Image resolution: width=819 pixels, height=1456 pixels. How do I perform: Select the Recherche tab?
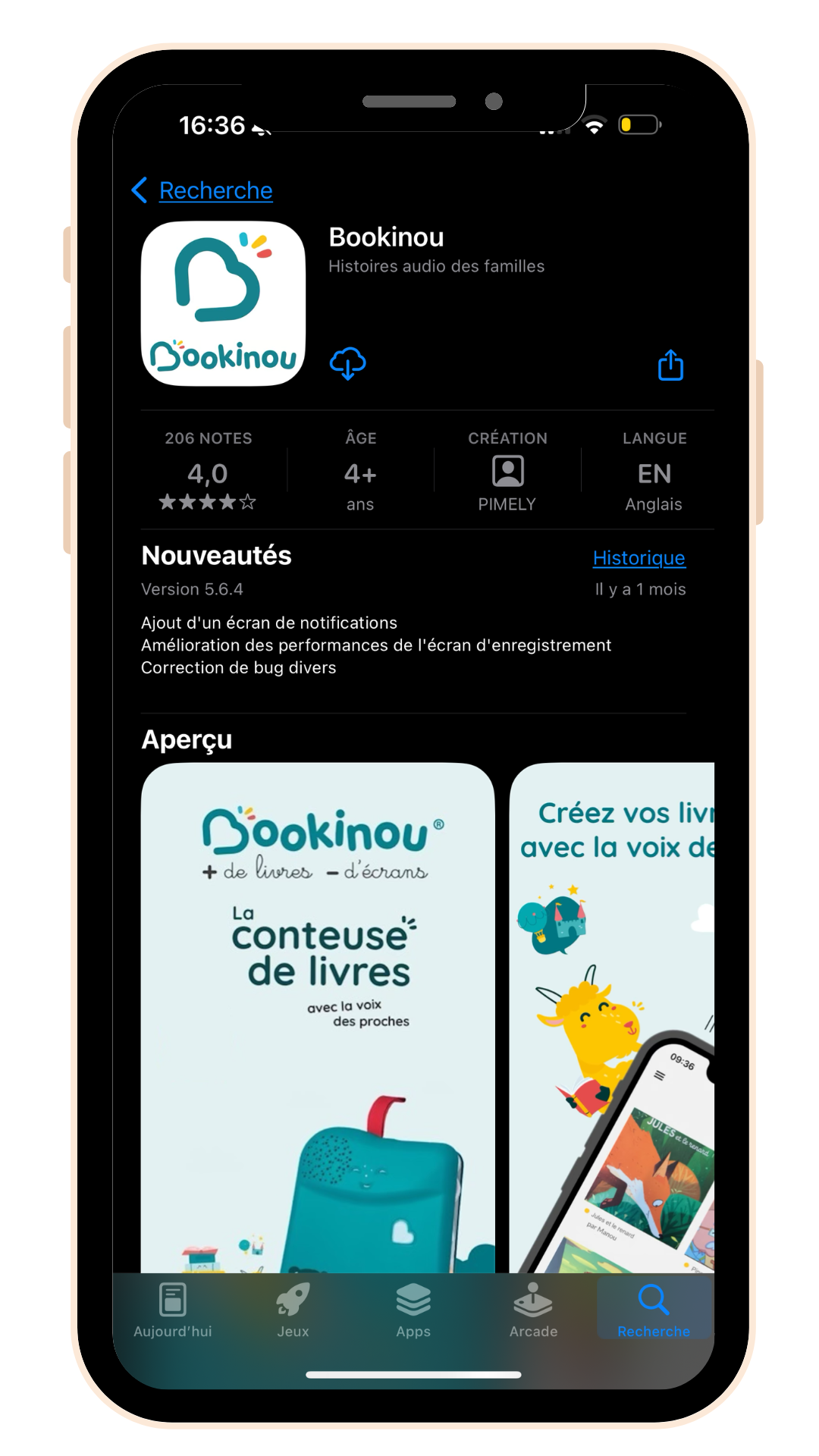click(x=654, y=1310)
